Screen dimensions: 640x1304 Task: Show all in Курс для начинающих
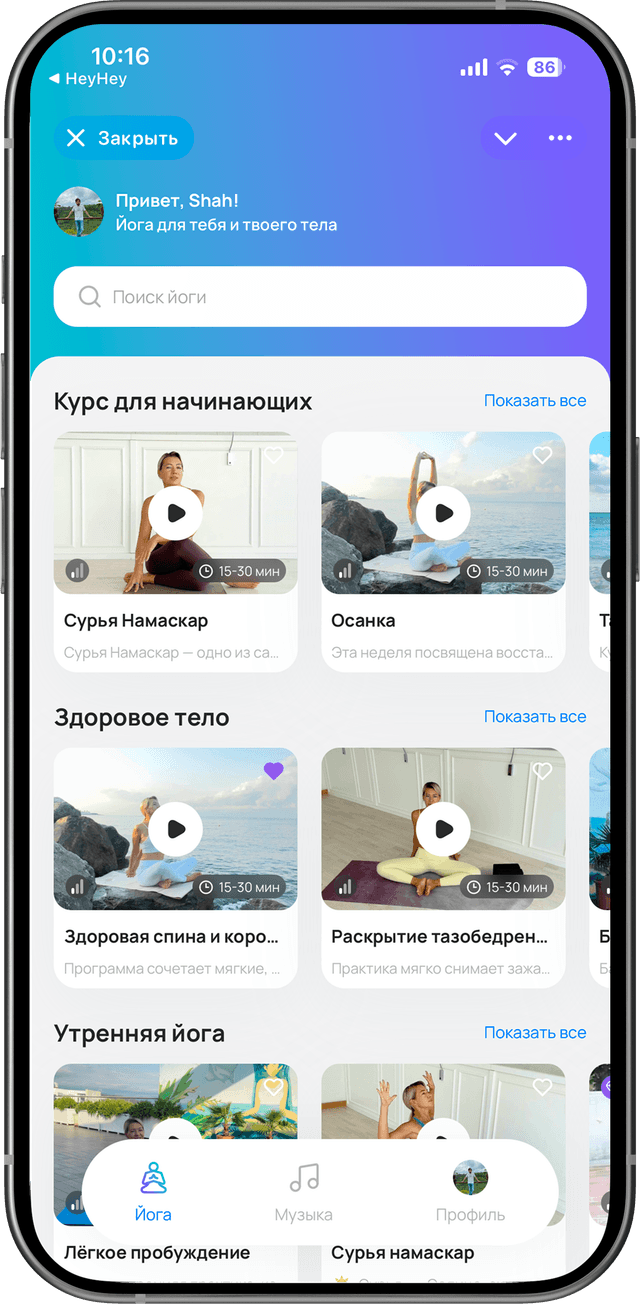(535, 400)
